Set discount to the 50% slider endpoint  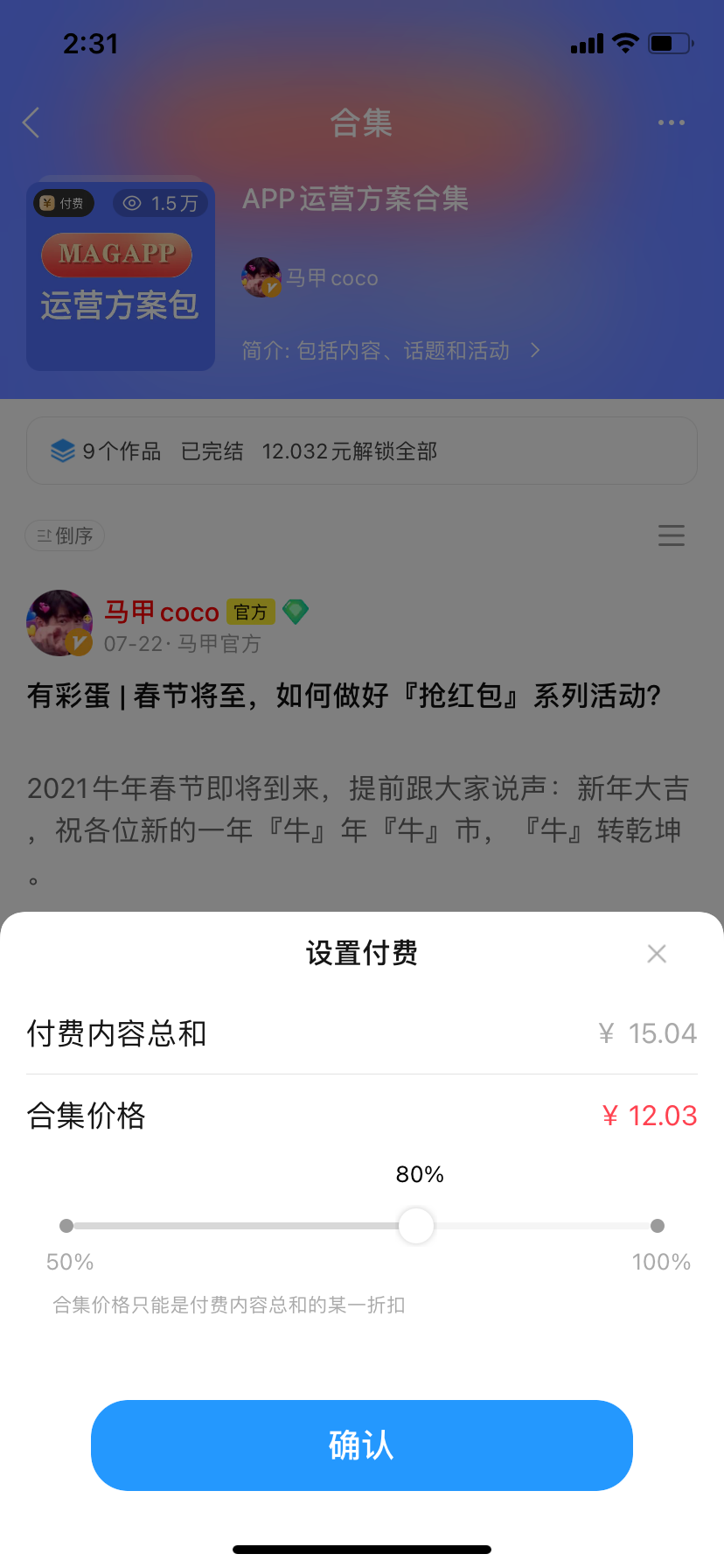tap(66, 1226)
